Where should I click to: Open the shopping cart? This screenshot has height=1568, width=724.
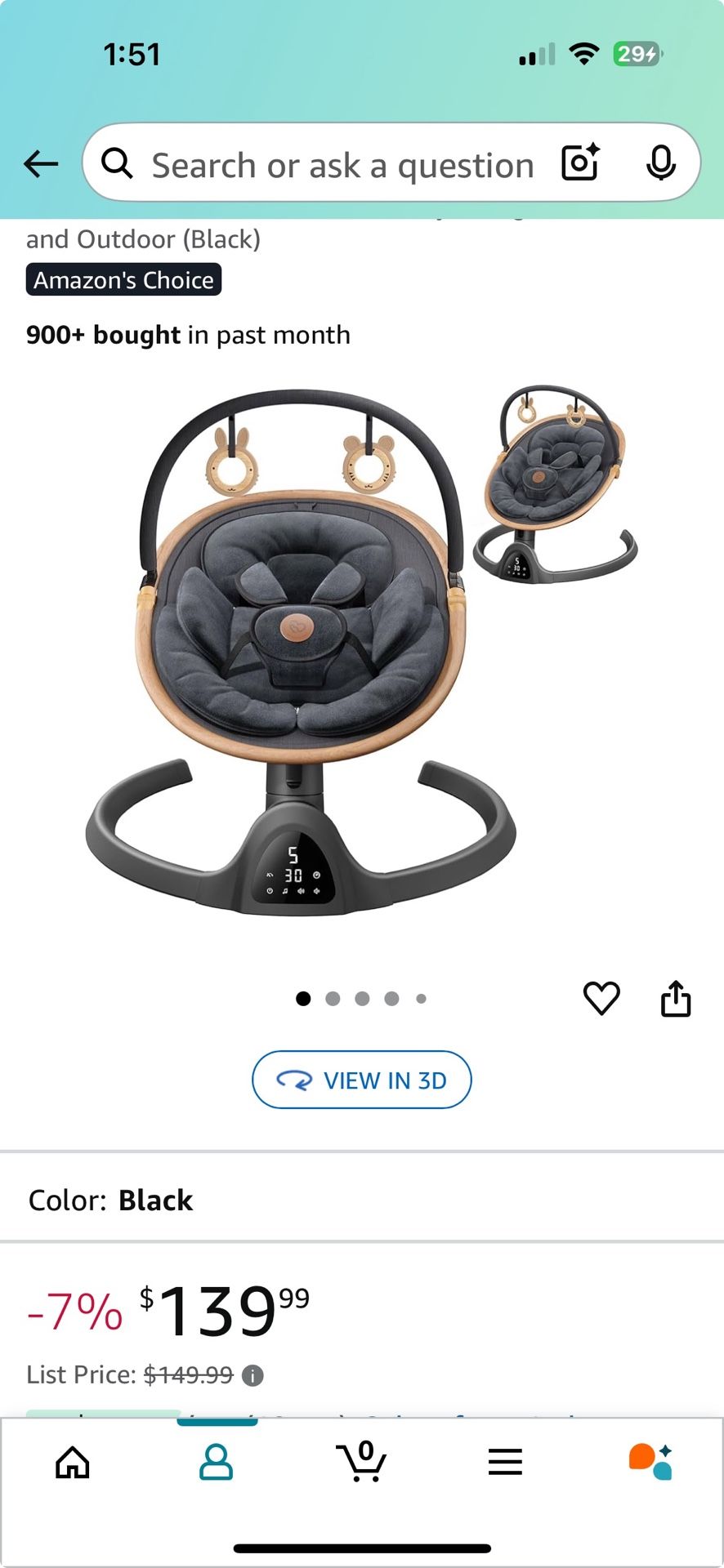[x=361, y=1462]
